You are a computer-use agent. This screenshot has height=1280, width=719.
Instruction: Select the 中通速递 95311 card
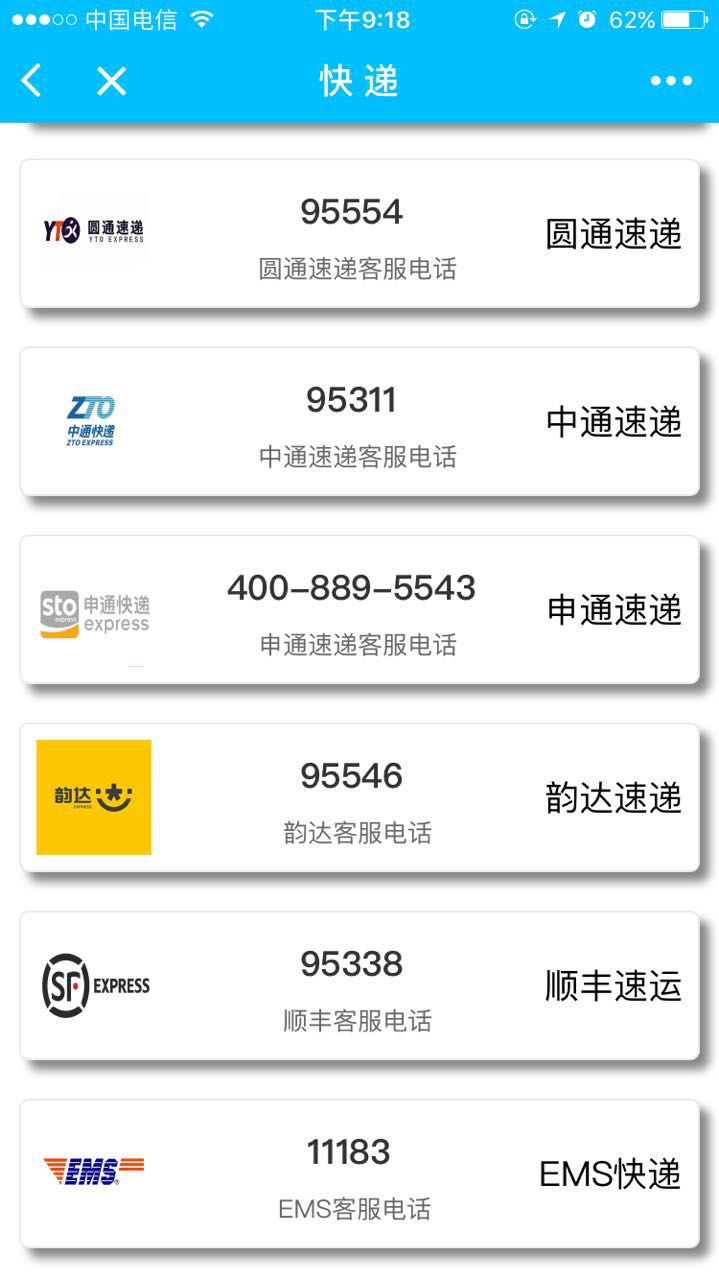359,422
